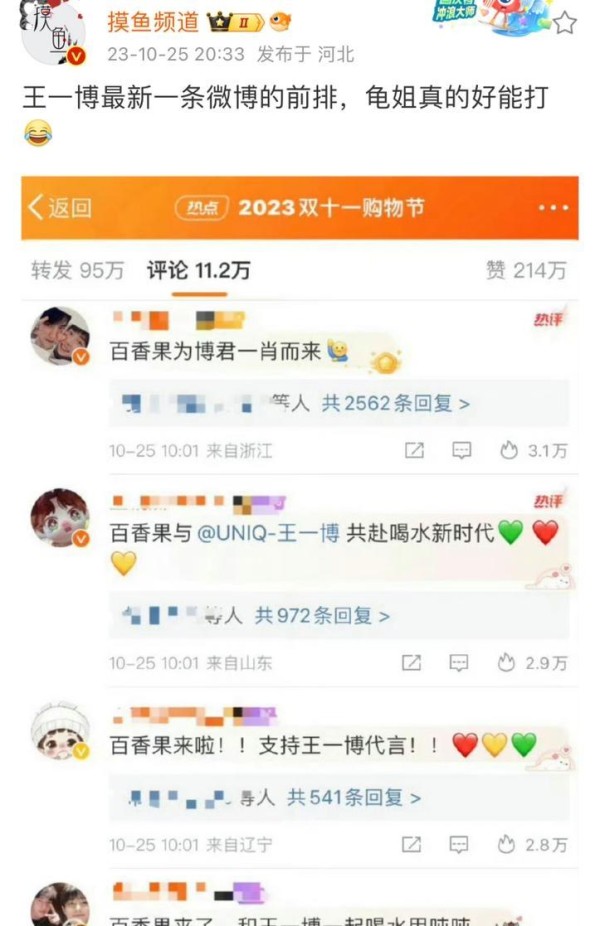Viewport: 600px width, 926px height.
Task: Open 摸鱼频道 profile avatar
Action: 53,31
